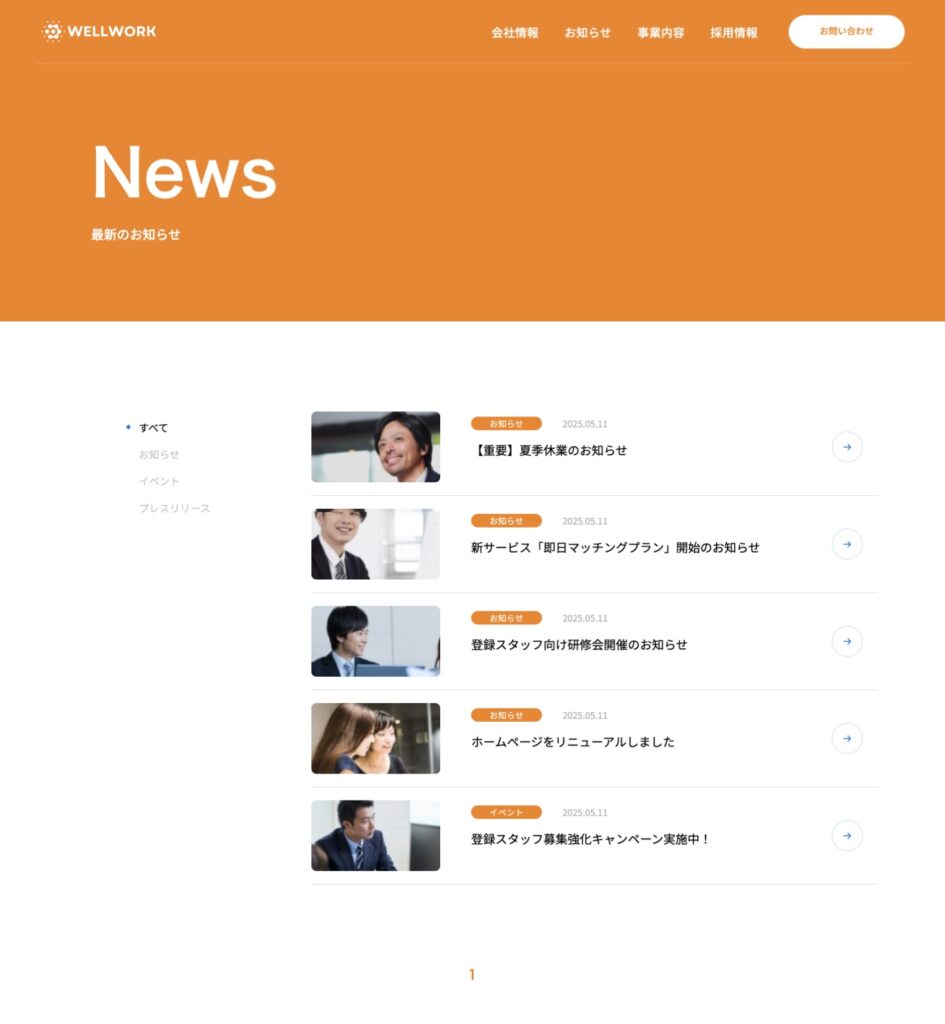This screenshot has height=1024, width=945.
Task: Open 採用情報 in the header menu
Action: click(733, 32)
